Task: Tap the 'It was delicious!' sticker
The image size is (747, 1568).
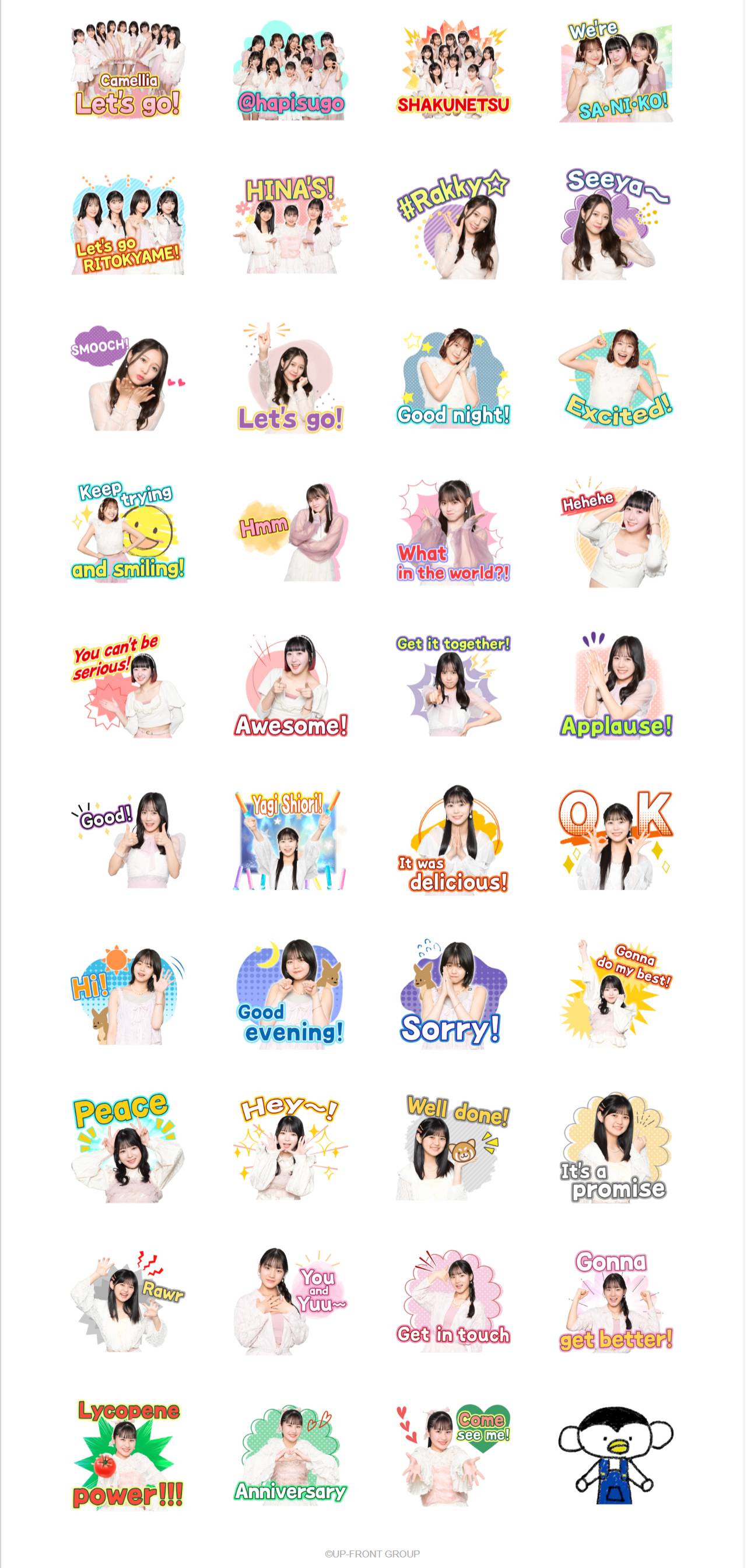Action: pos(453,840)
